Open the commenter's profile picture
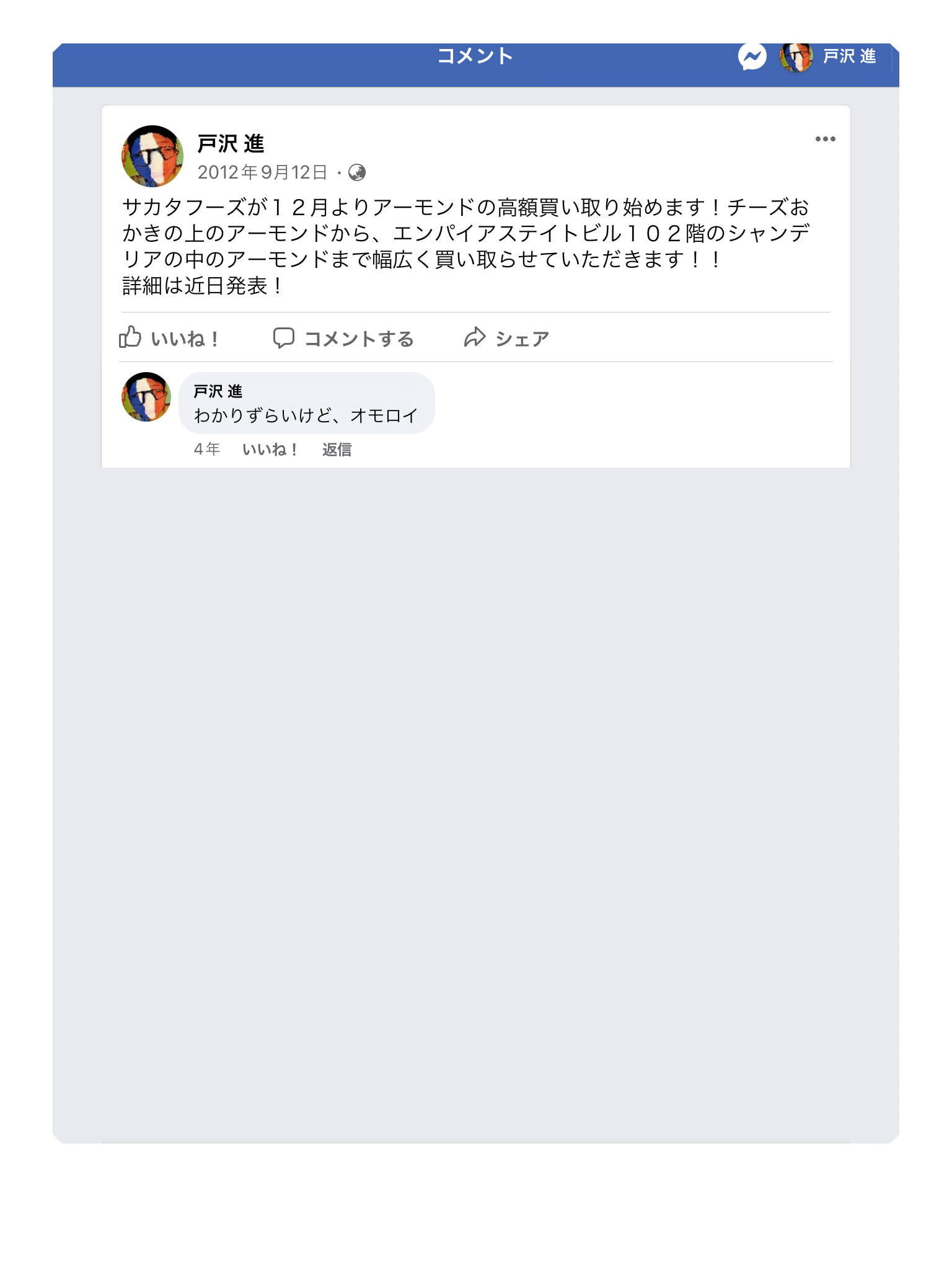 [146, 397]
